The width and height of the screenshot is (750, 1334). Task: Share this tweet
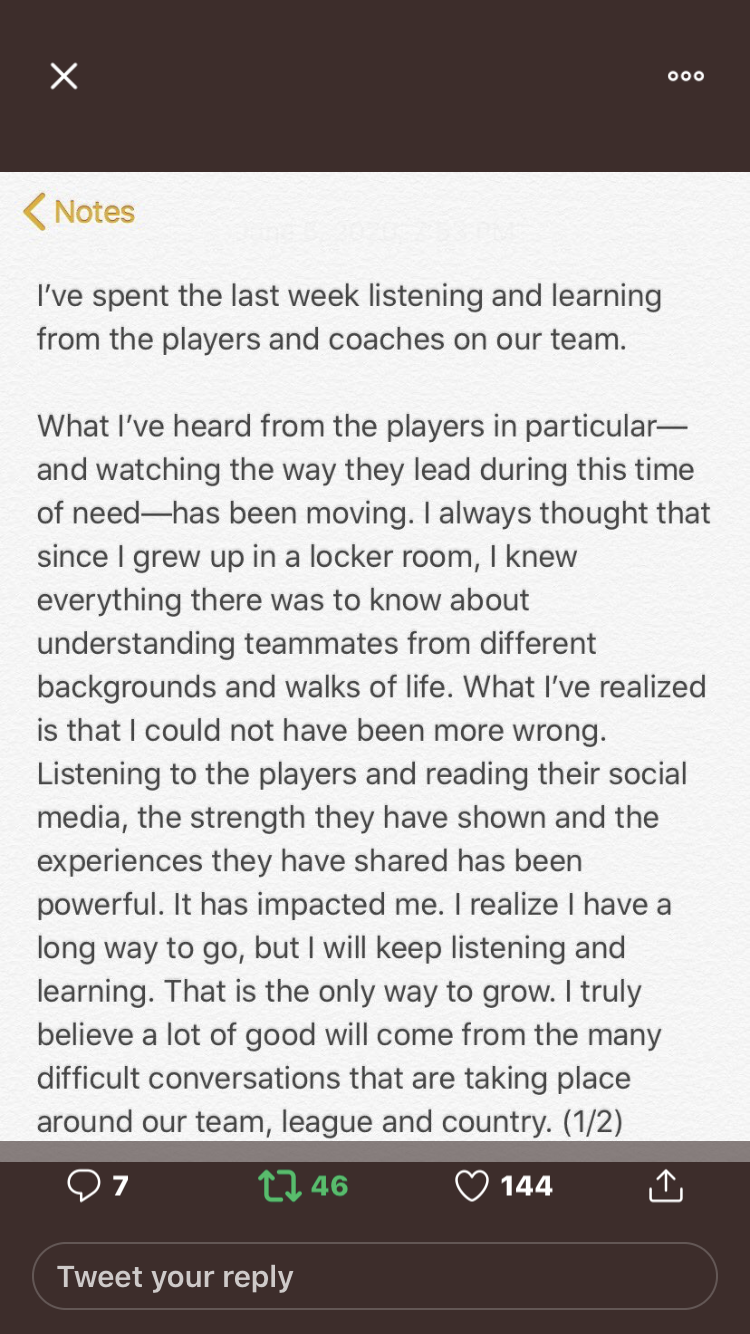pos(665,1185)
